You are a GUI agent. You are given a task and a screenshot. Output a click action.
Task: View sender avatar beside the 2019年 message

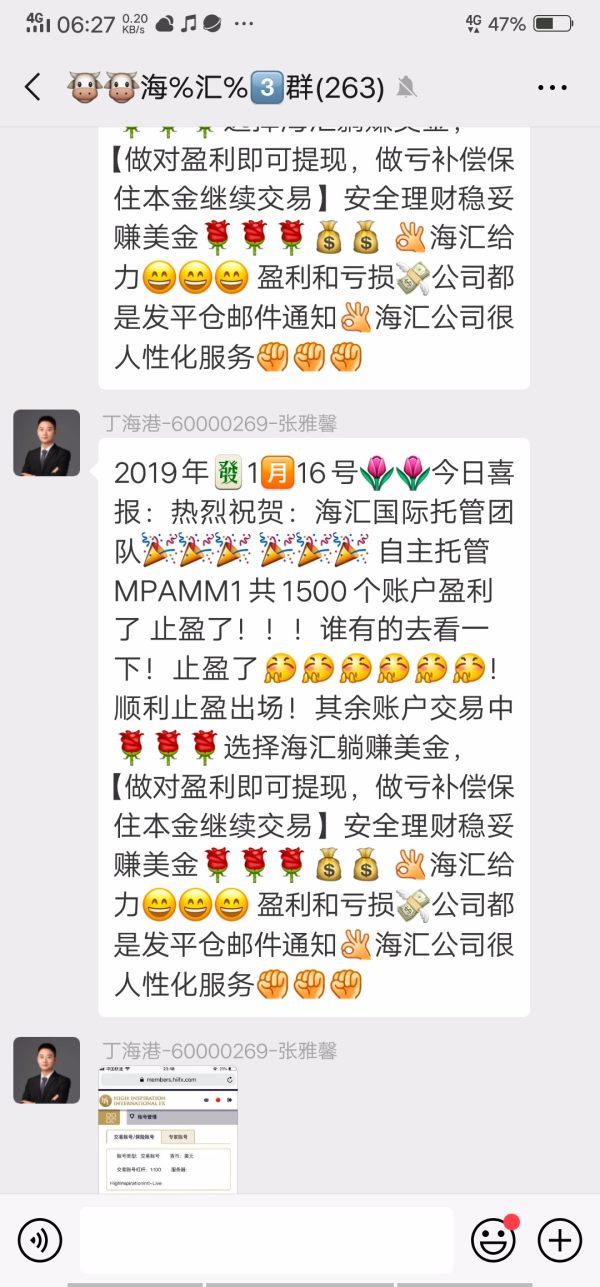click(x=46, y=442)
